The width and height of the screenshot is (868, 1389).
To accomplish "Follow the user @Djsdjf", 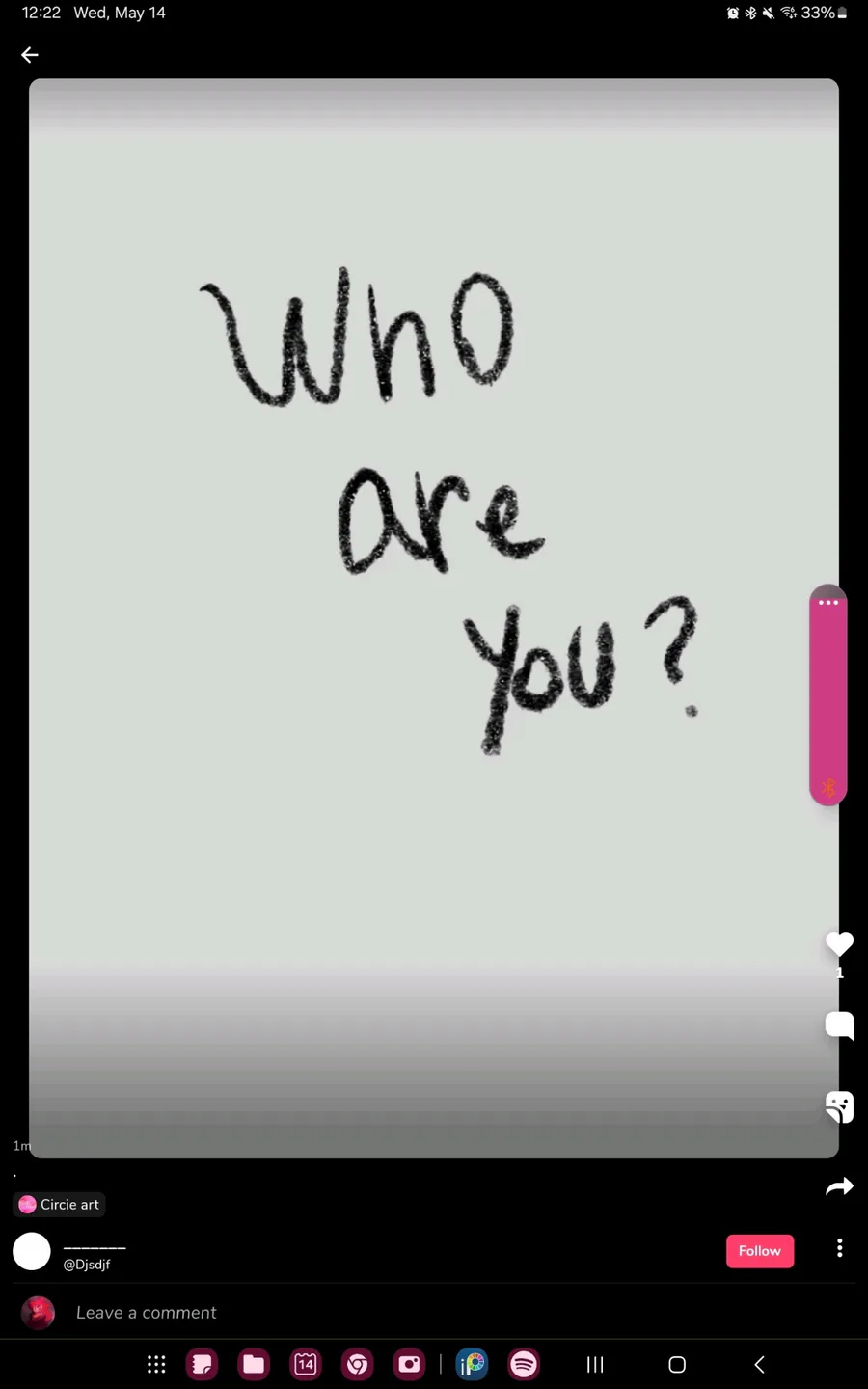I will [x=760, y=1251].
